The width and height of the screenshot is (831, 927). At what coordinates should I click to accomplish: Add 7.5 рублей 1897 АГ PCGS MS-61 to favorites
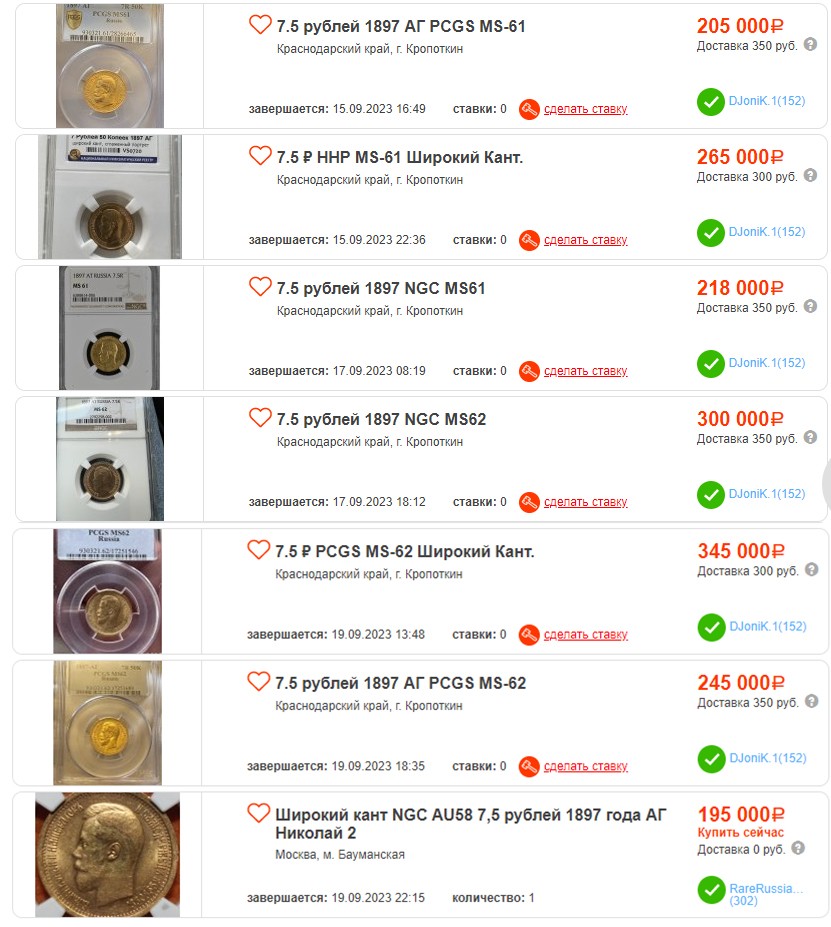point(260,25)
